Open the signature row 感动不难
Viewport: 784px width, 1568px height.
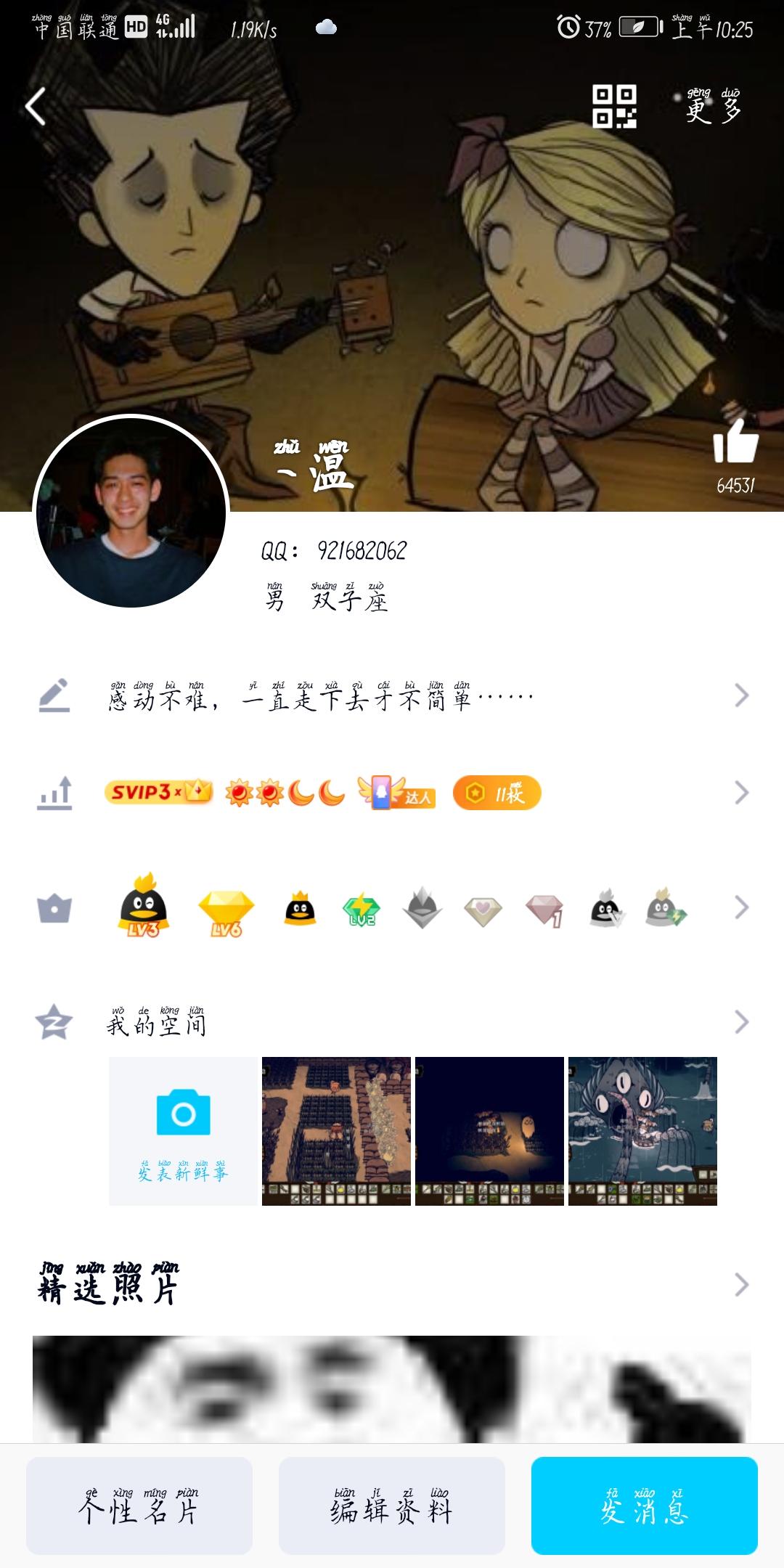392,697
